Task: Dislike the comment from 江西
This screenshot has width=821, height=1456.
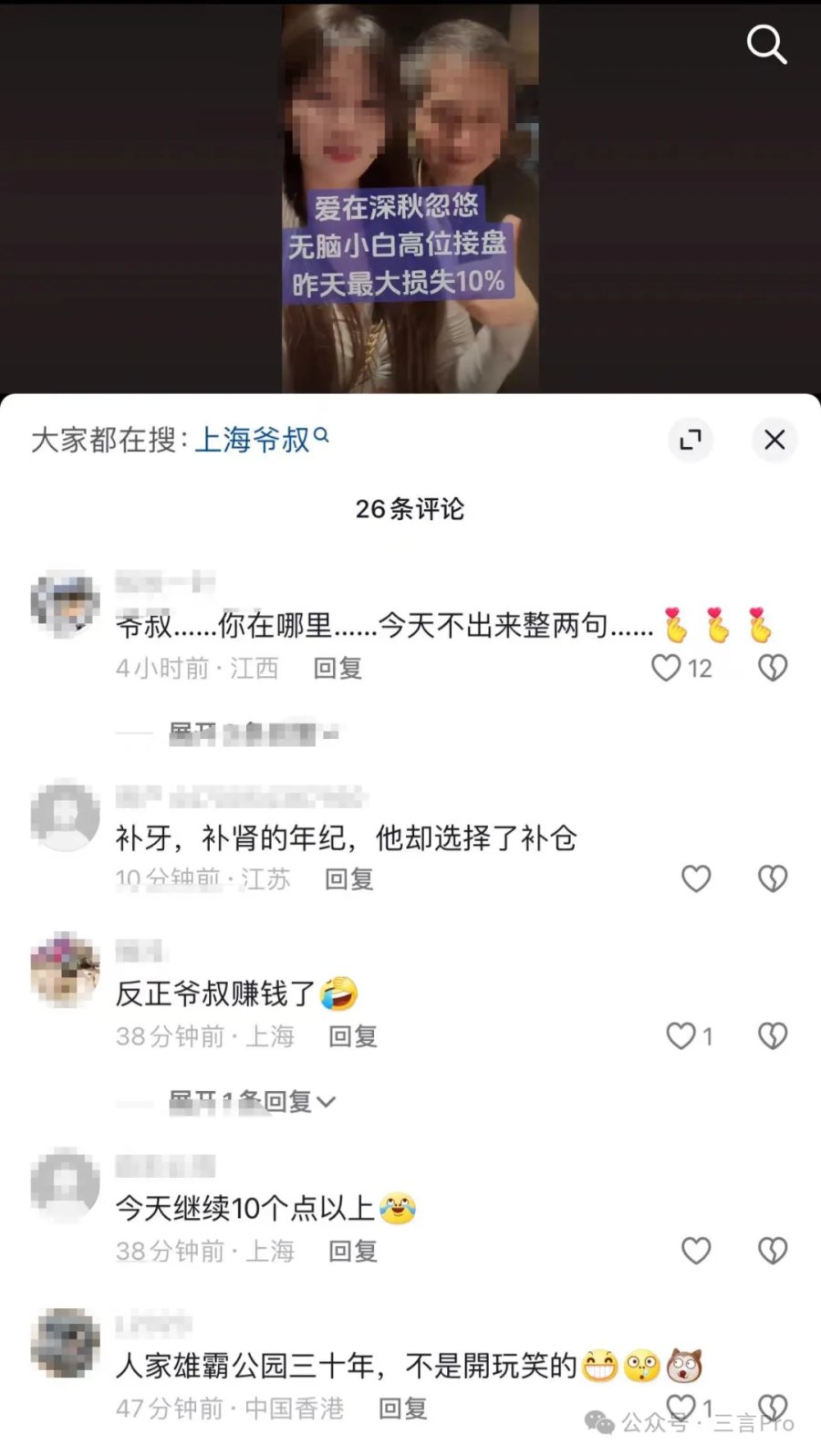Action: pyautogui.click(x=773, y=668)
